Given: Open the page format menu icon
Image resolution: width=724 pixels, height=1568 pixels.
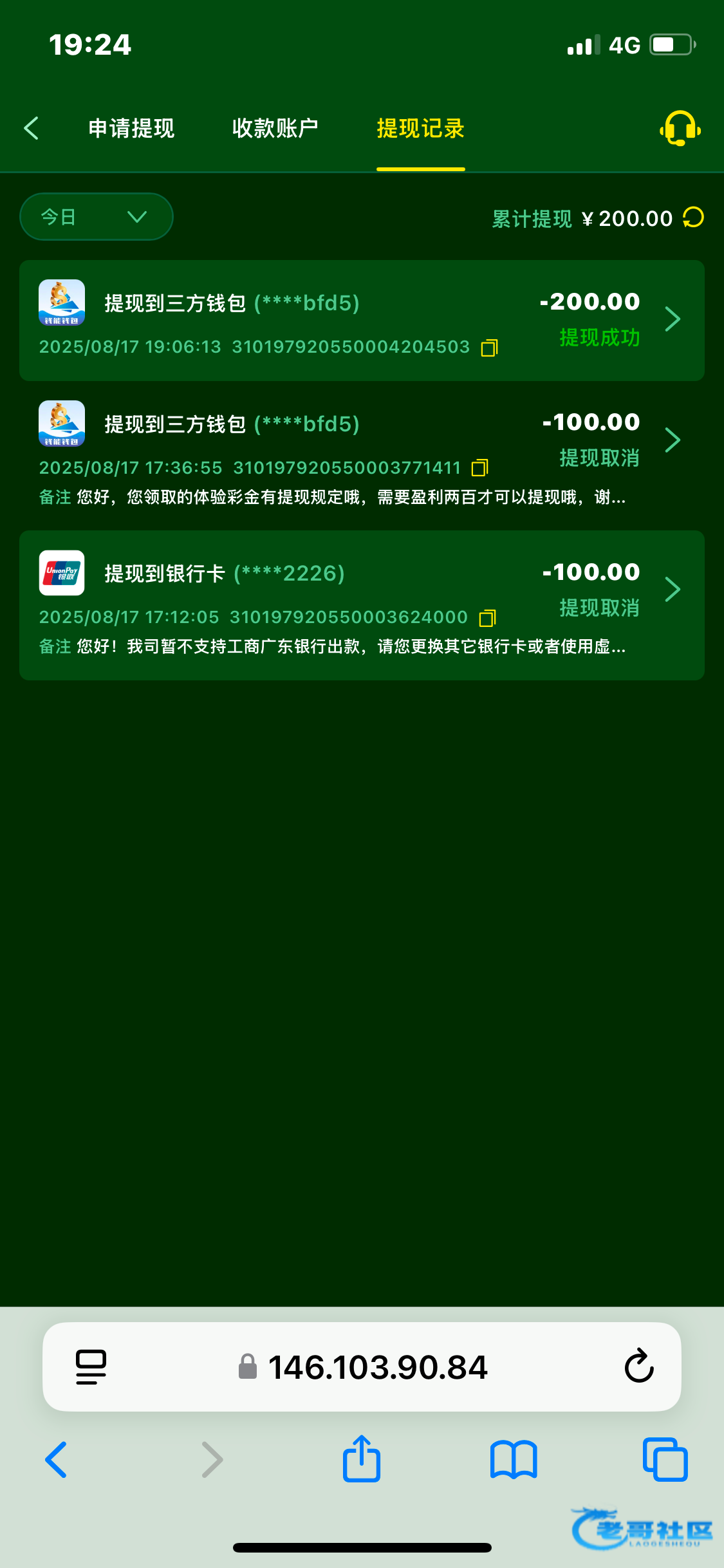Looking at the screenshot, I should coord(91,1367).
